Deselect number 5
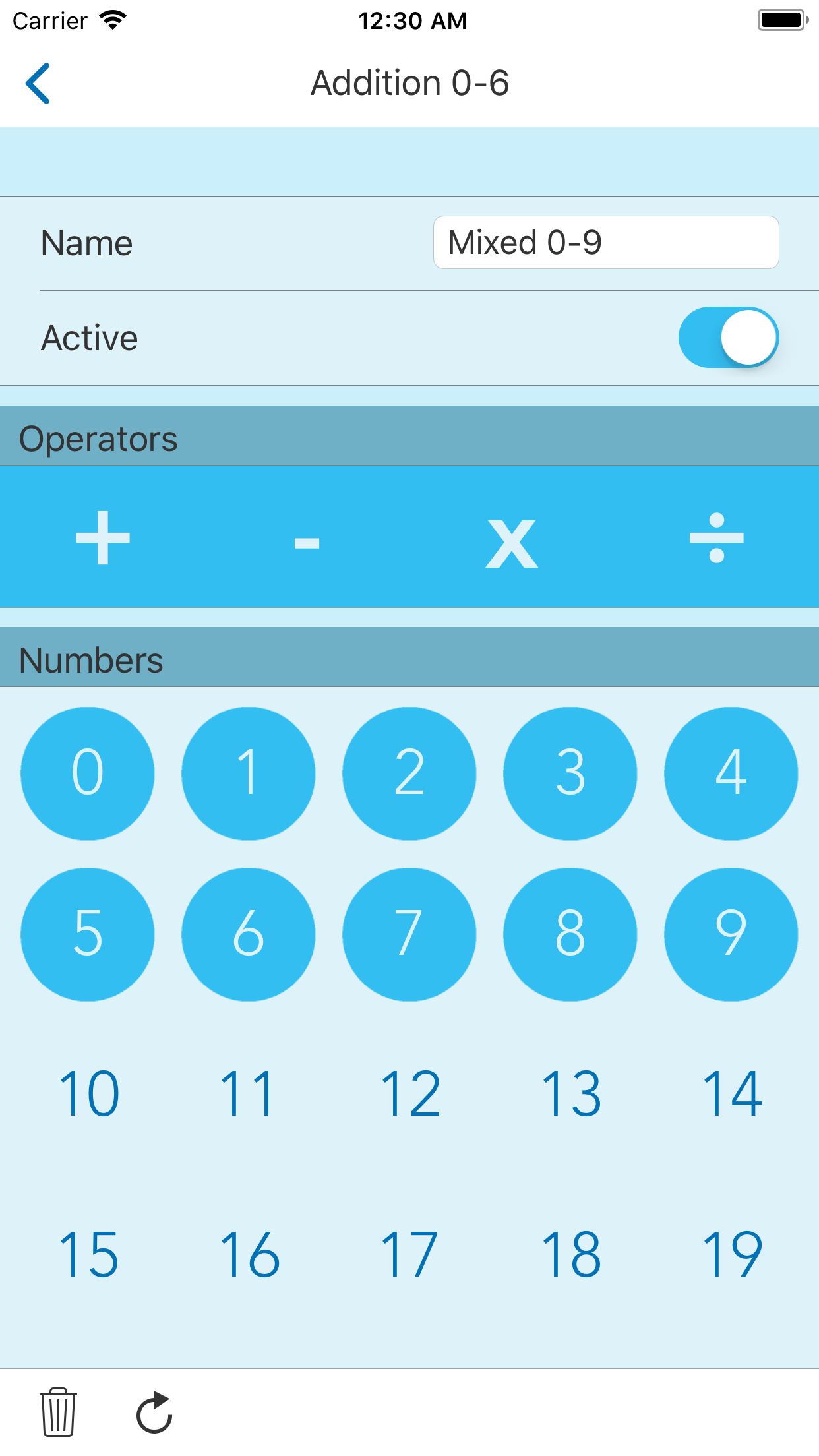This screenshot has width=819, height=1456. point(88,934)
